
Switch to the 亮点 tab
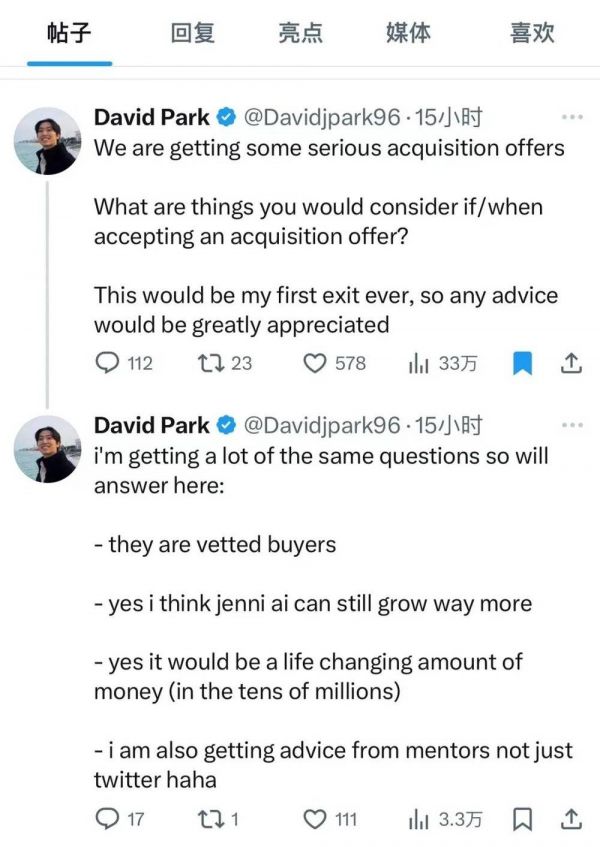click(300, 33)
